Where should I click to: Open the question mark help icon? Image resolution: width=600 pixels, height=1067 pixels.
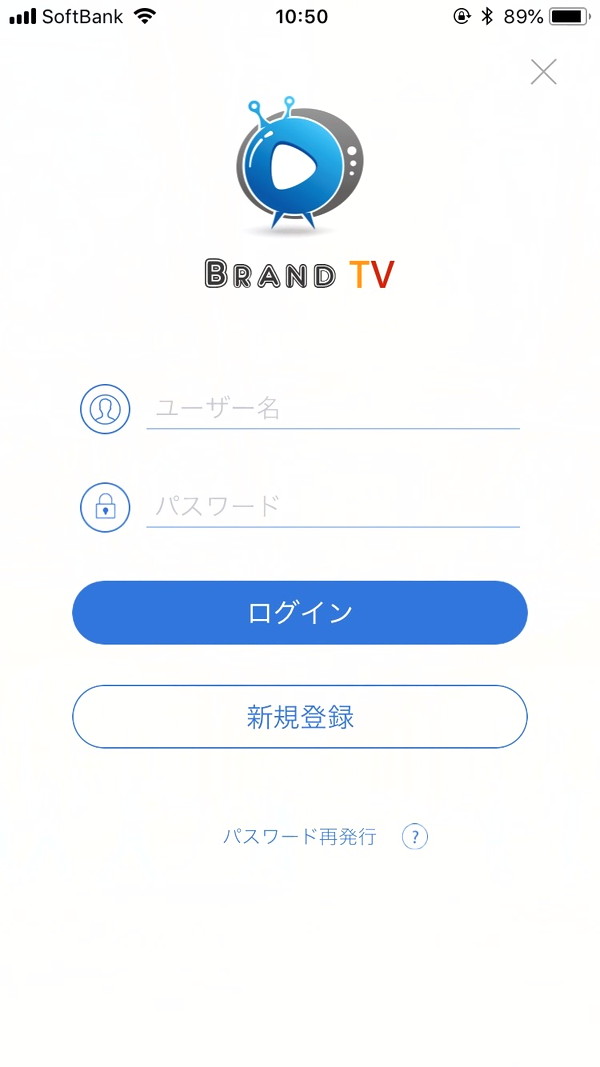415,836
